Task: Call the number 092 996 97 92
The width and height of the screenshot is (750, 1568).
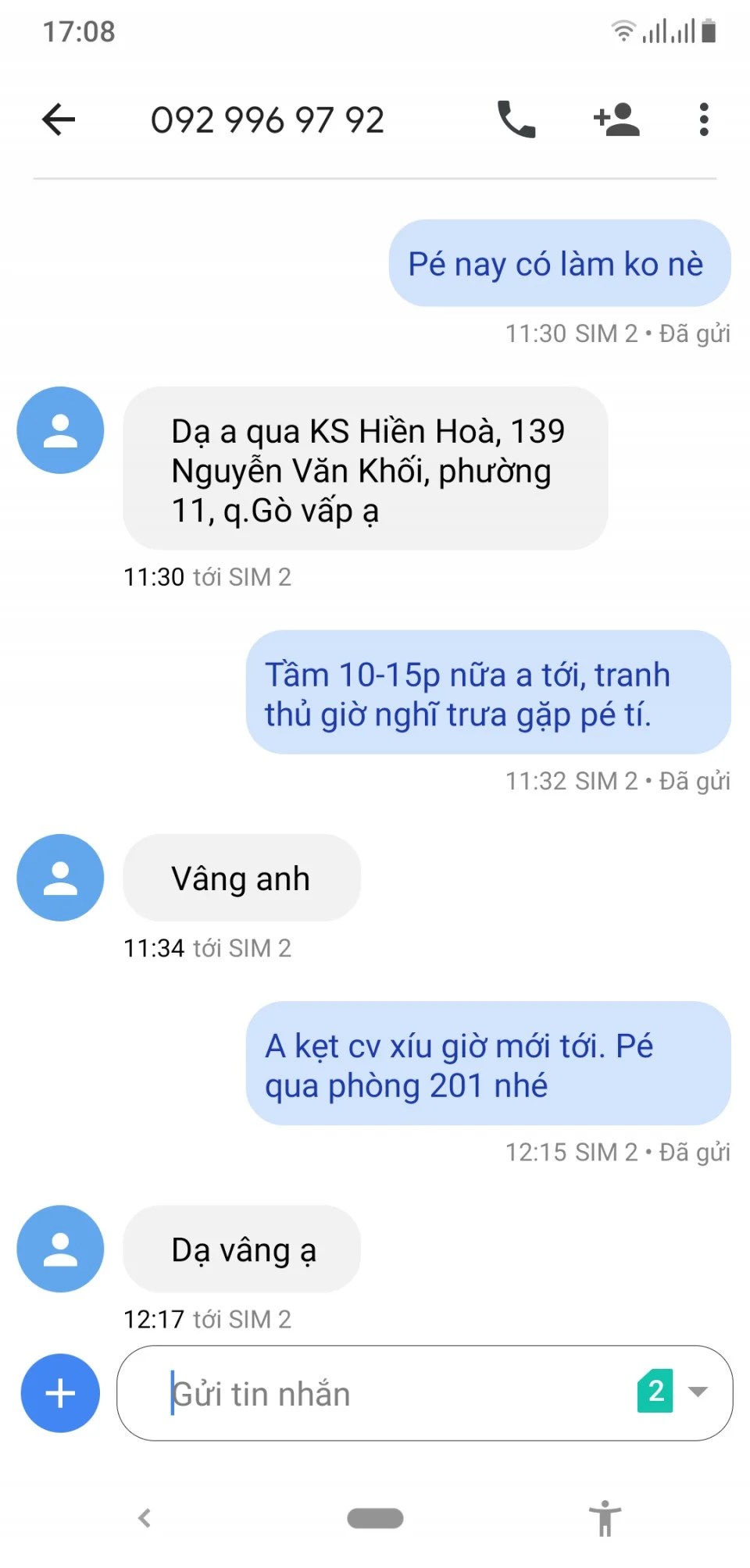Action: 516,120
